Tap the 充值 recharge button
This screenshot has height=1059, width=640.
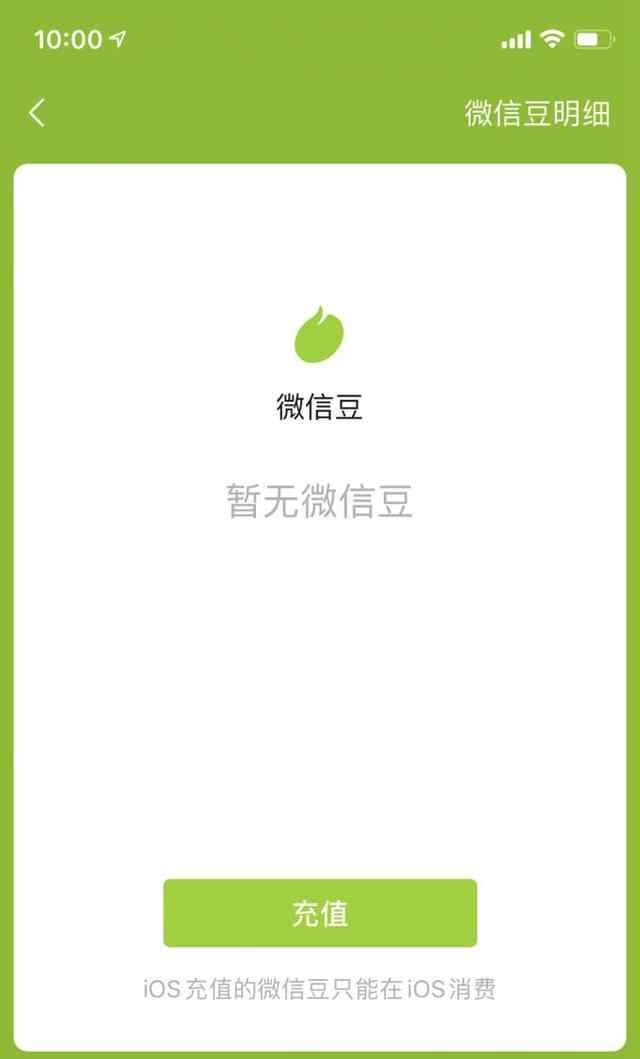pos(320,913)
